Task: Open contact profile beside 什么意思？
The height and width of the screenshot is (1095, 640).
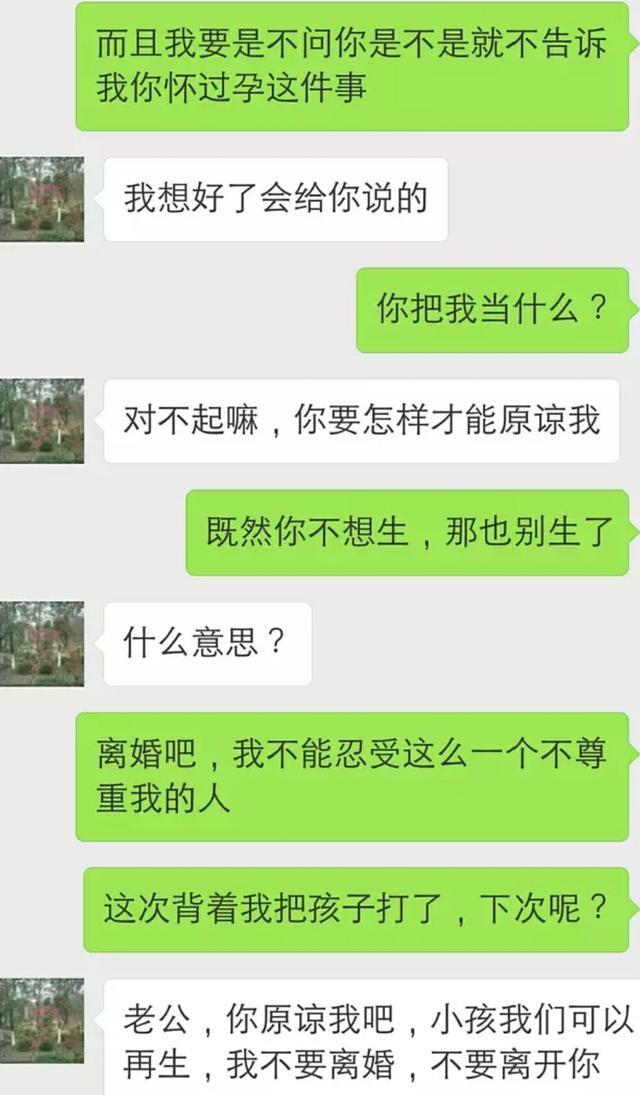Action: 42,644
